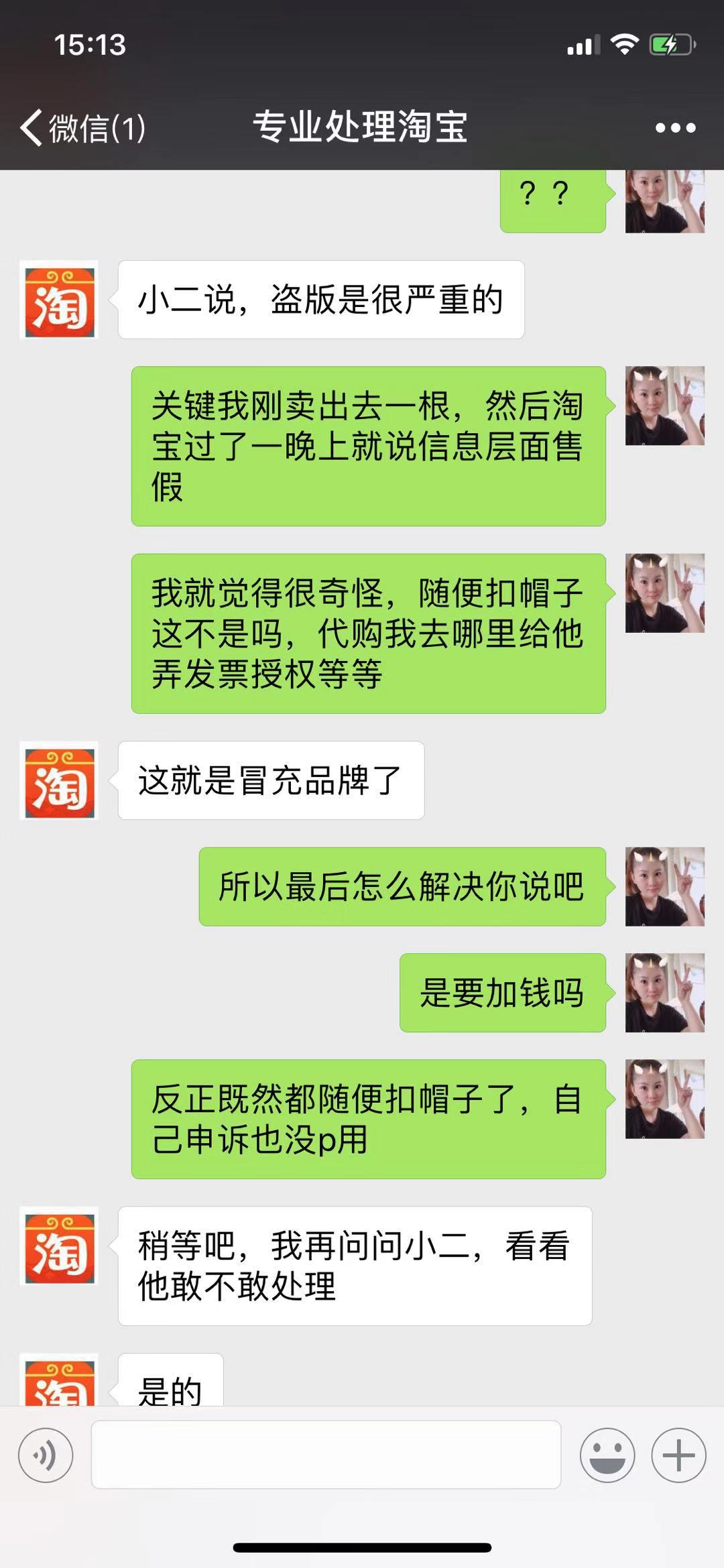The image size is (724, 1568).
Task: Focus the message text field
Action: [326, 1455]
